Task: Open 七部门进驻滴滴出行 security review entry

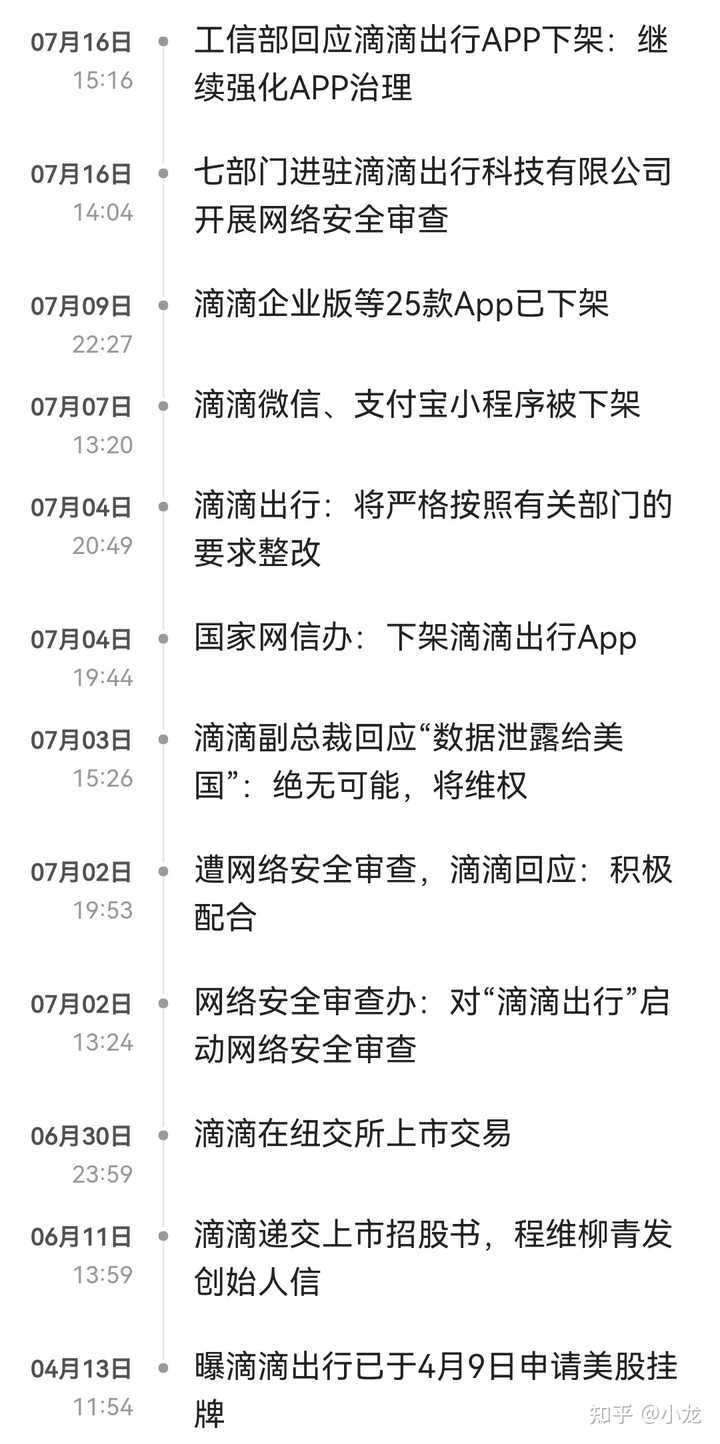Action: point(433,196)
